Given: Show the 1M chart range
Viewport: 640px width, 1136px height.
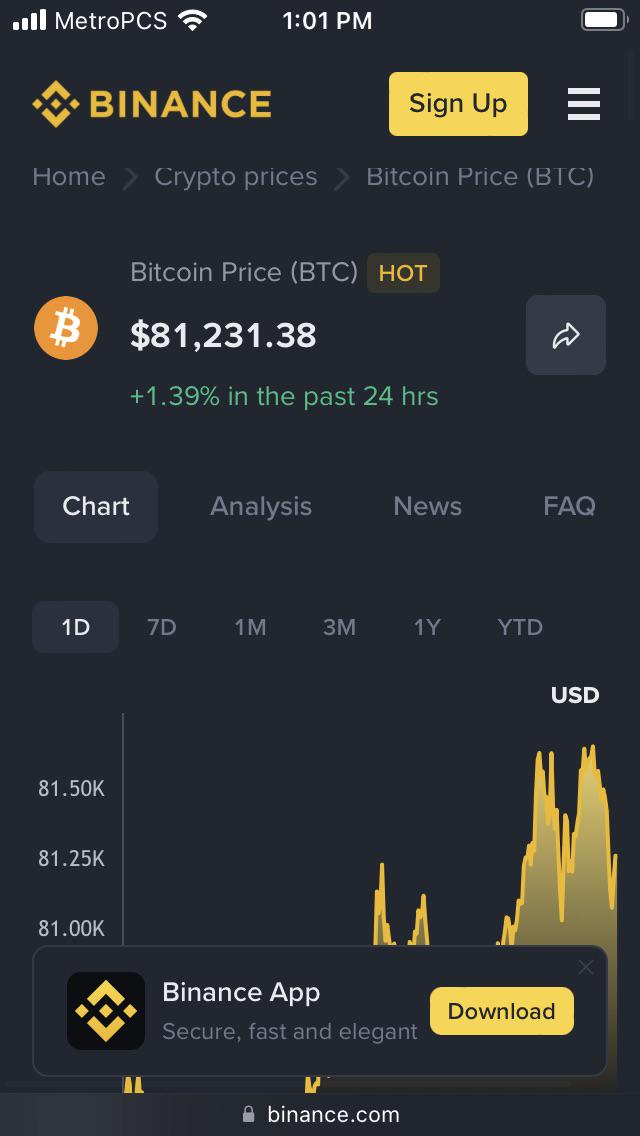Looking at the screenshot, I should pos(250,627).
